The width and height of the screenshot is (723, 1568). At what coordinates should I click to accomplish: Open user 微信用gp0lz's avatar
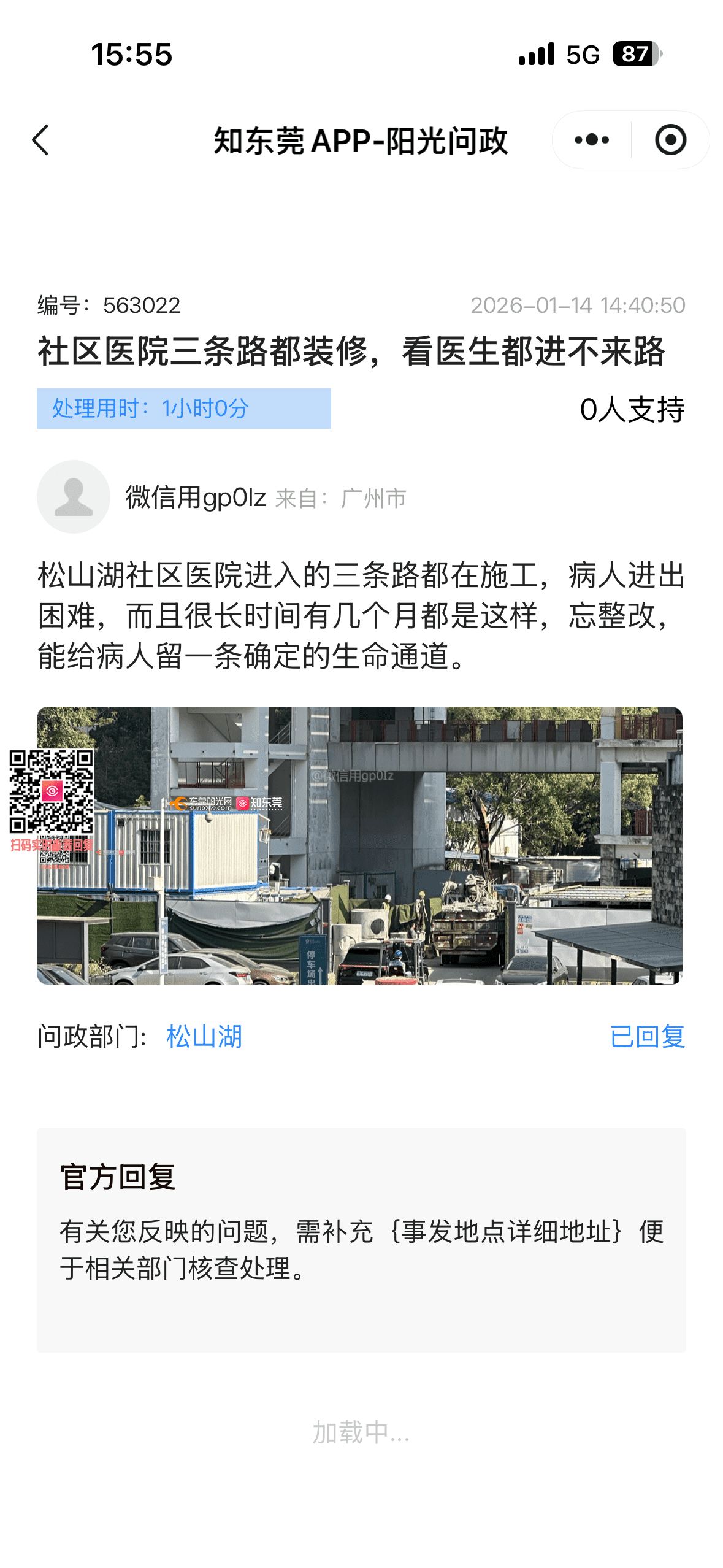coord(74,497)
